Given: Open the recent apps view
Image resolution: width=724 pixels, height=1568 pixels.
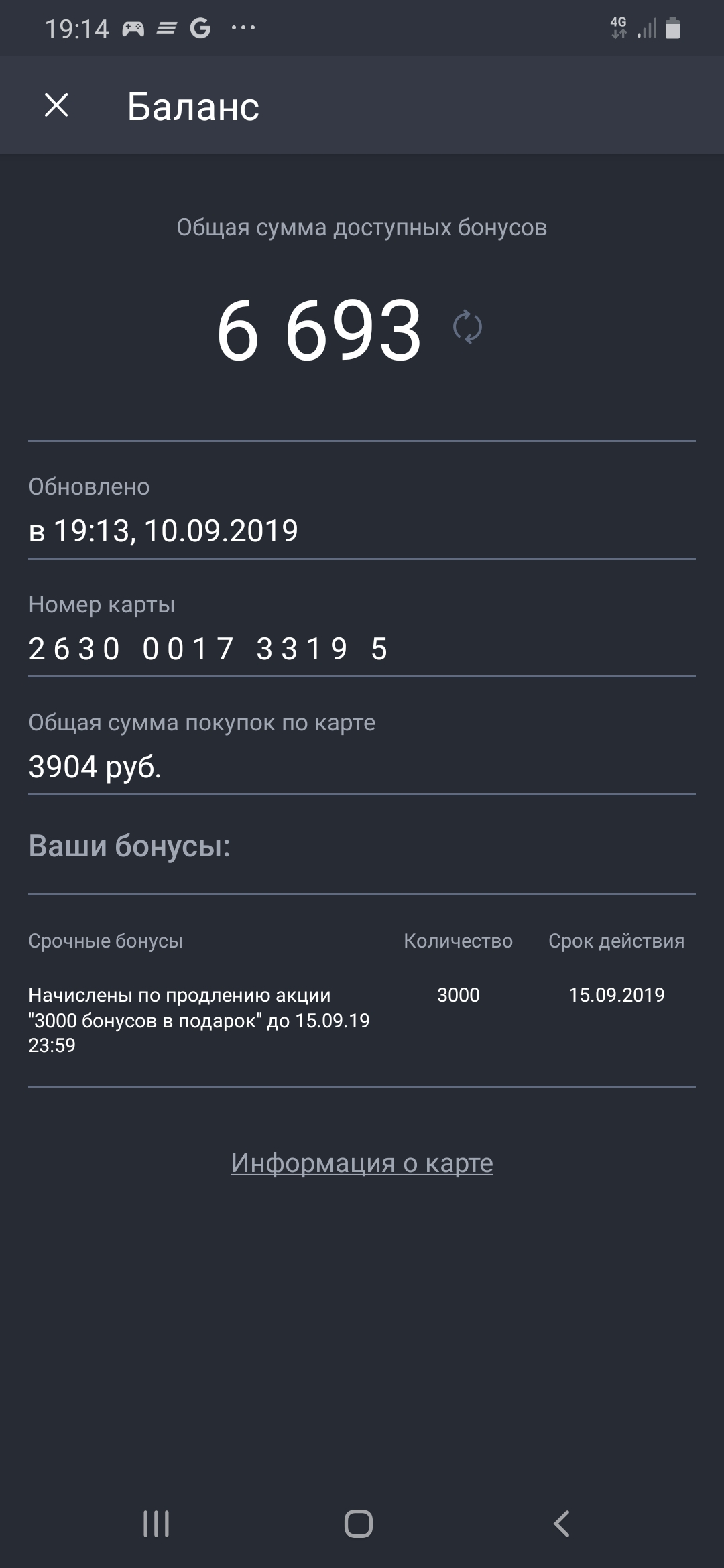Looking at the screenshot, I should [156, 1523].
